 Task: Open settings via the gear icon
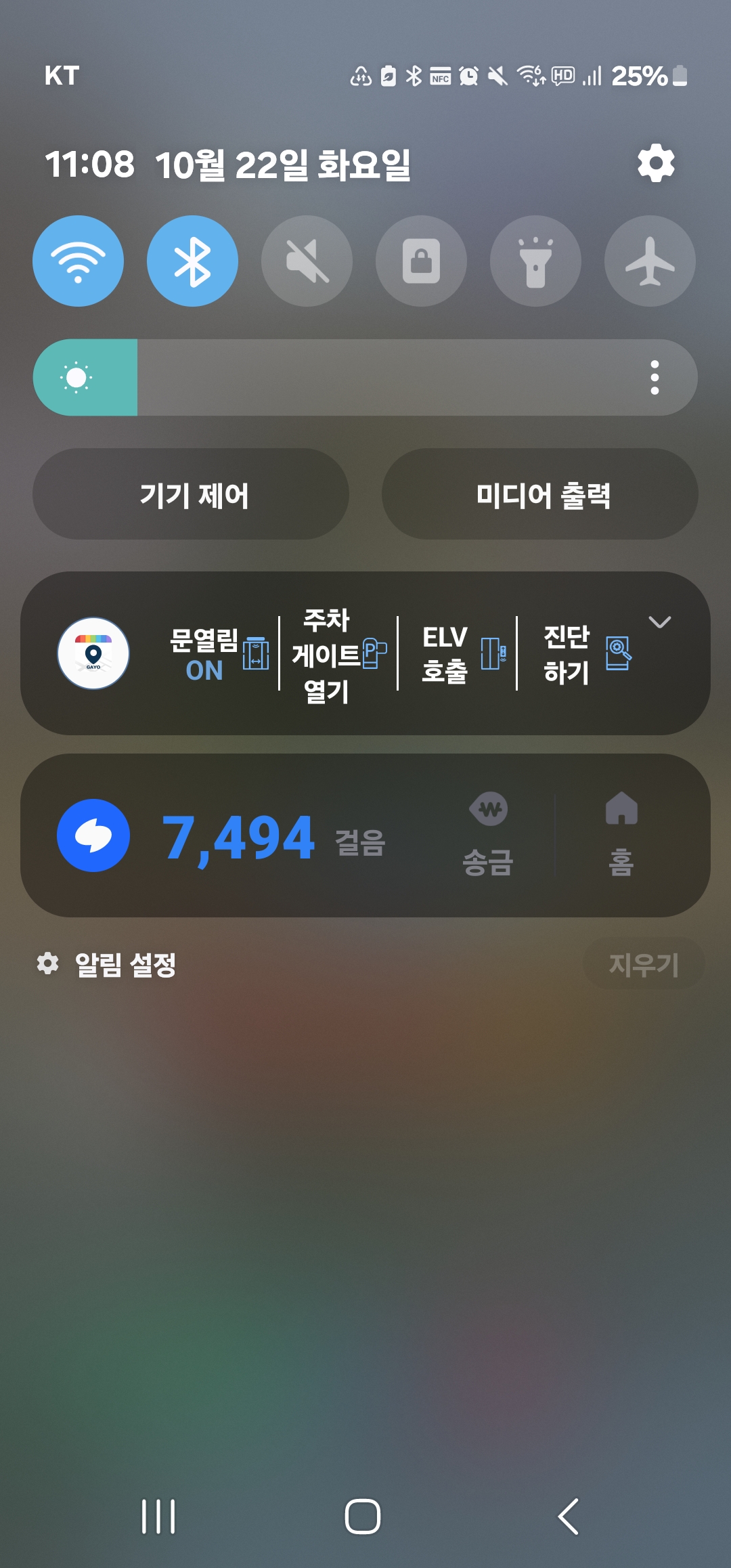(x=656, y=164)
